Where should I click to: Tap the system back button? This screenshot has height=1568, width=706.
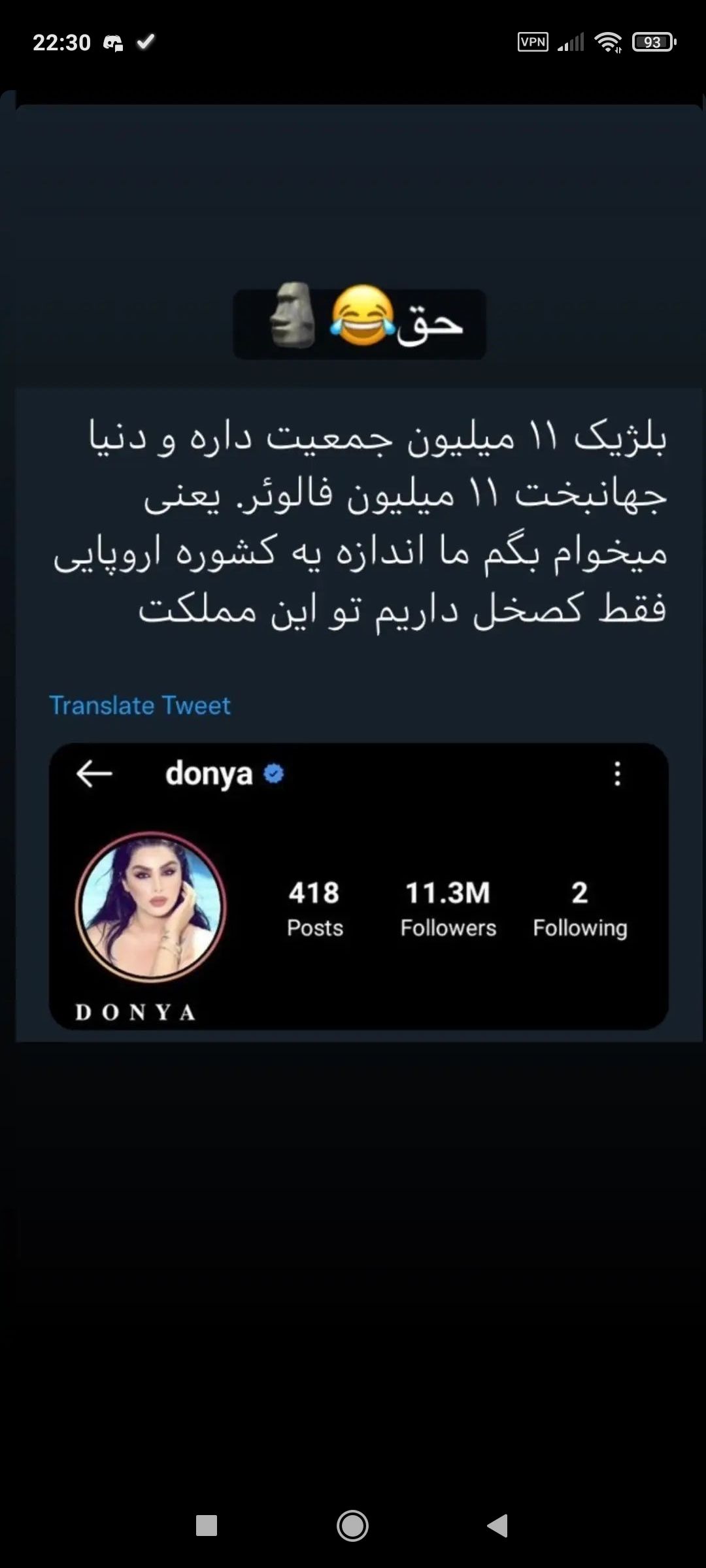498,1526
